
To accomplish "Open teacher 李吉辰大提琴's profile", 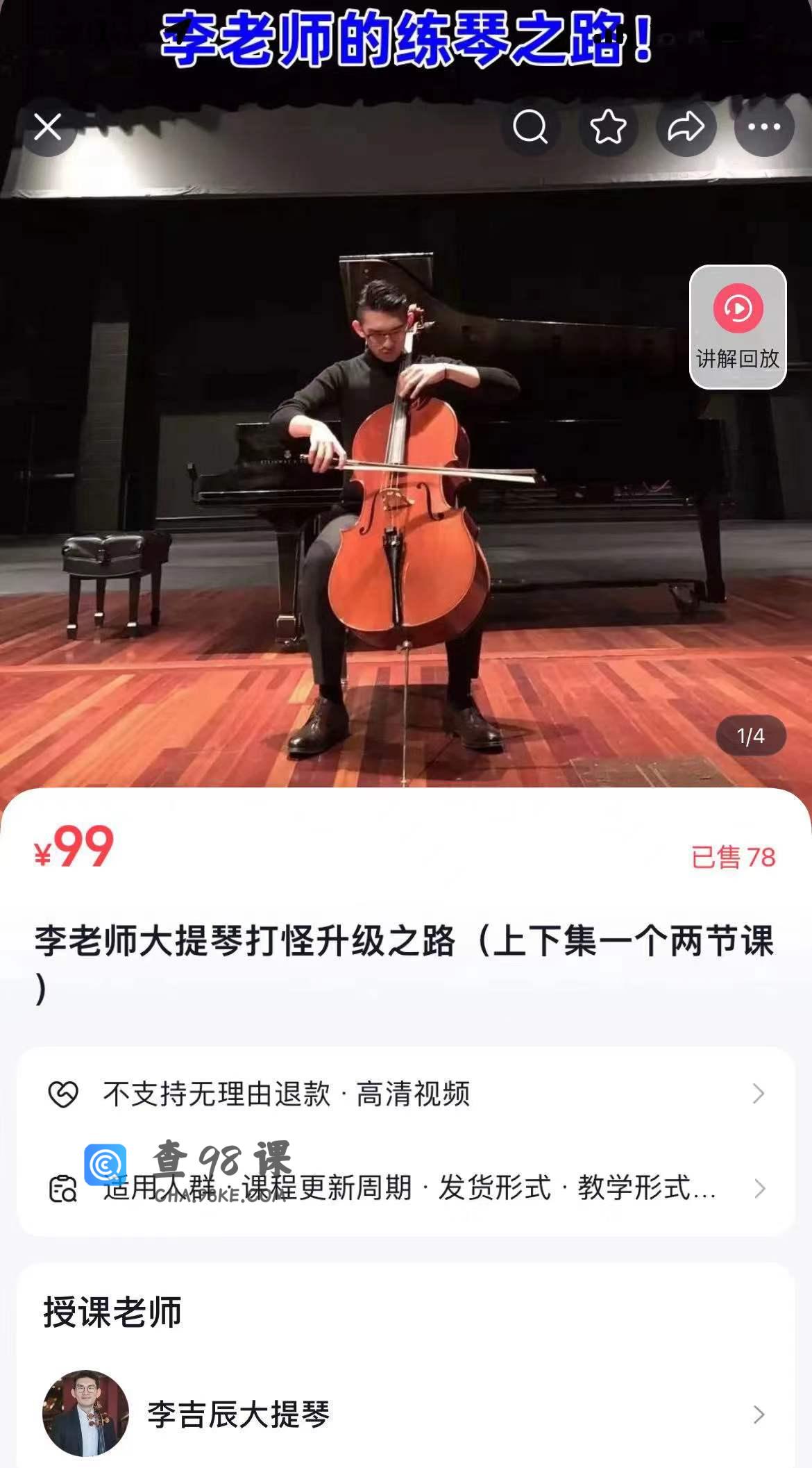I will click(405, 1414).
